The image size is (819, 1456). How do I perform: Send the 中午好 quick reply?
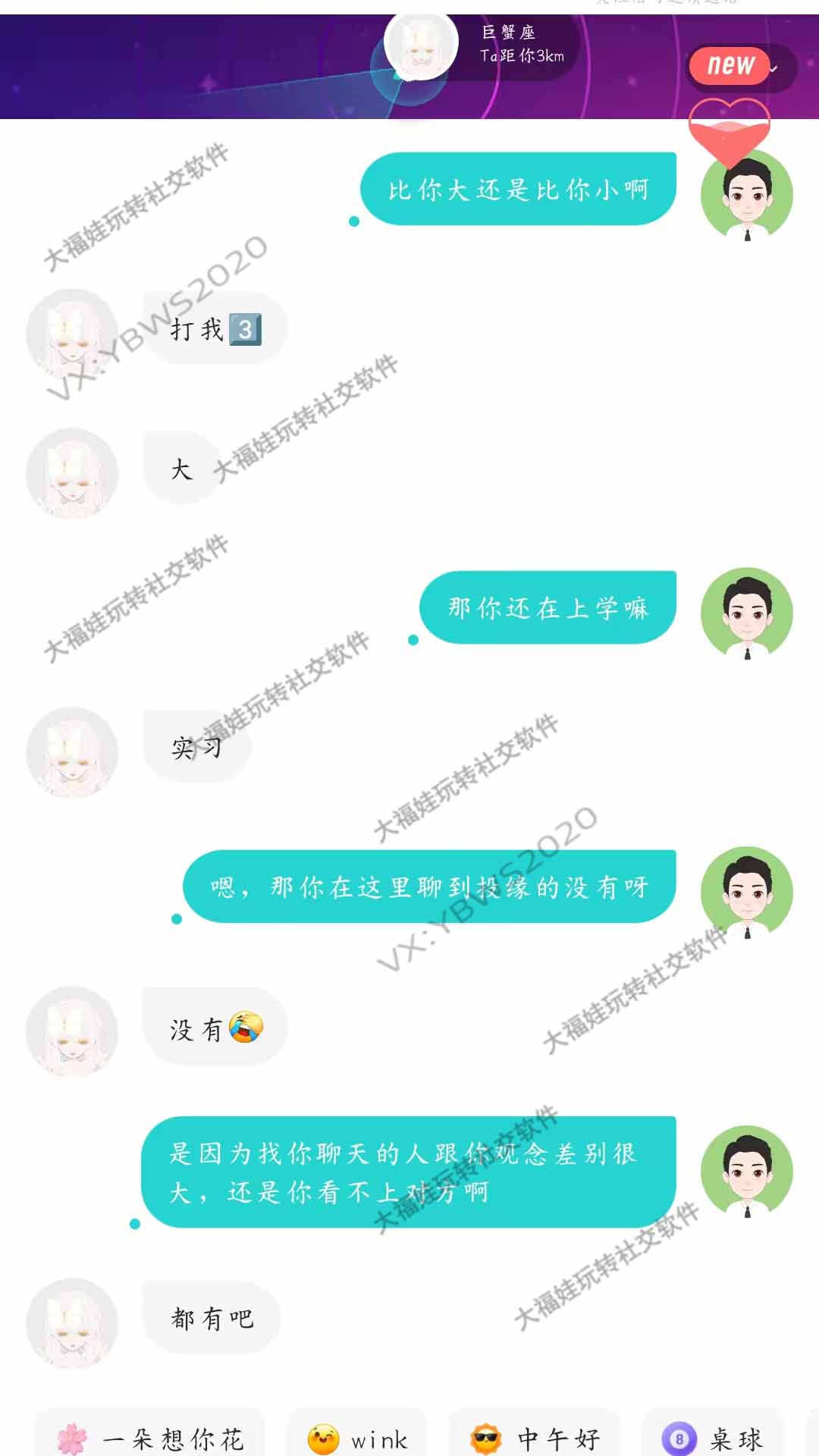coord(535,1438)
